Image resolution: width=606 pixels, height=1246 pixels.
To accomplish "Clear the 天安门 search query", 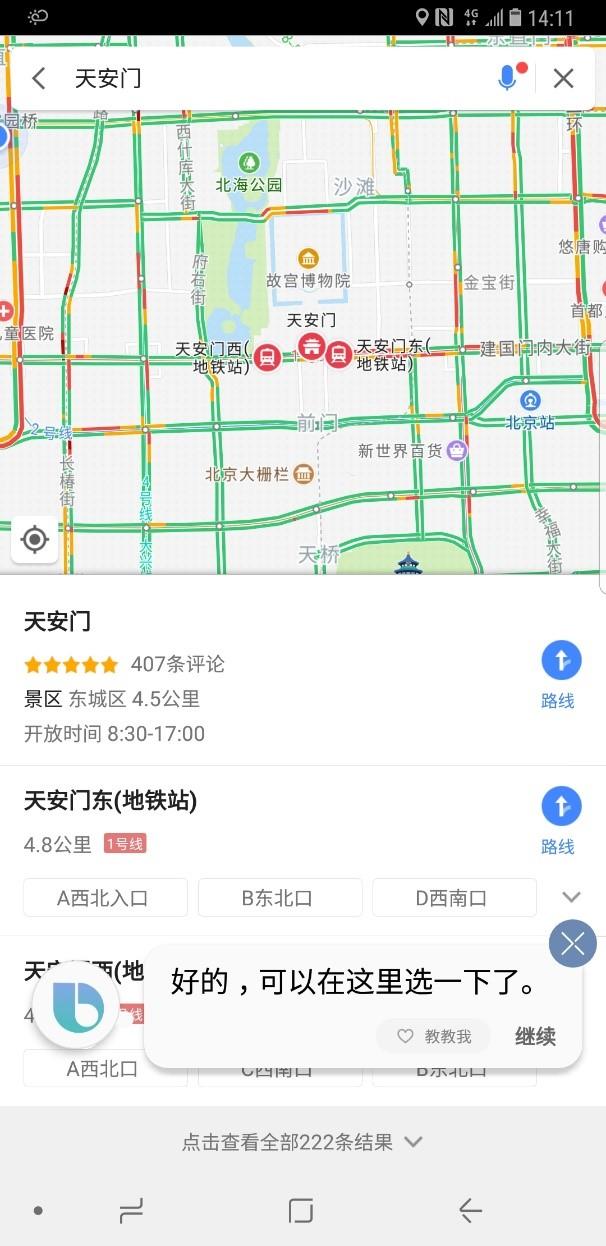I will [x=564, y=78].
